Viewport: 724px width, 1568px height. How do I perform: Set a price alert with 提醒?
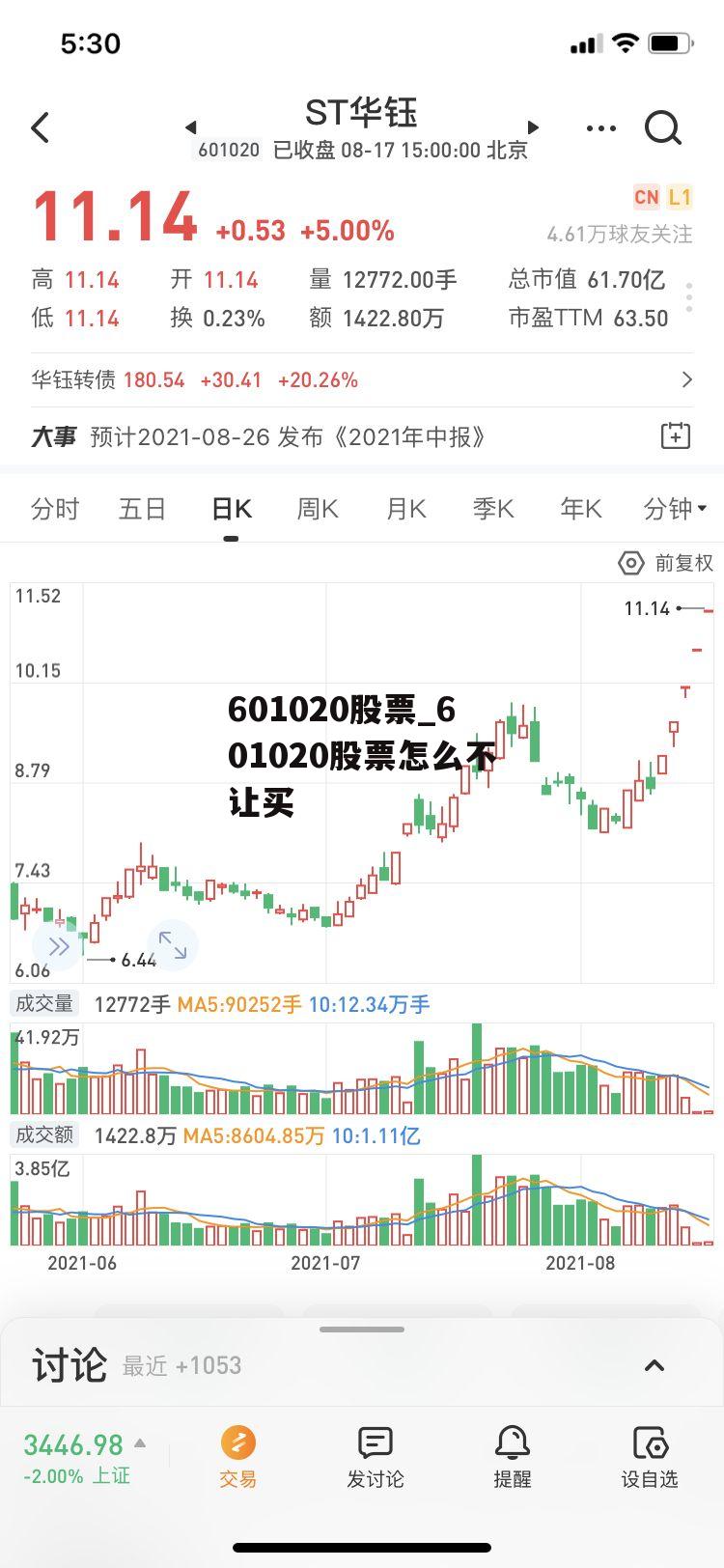point(513,1456)
